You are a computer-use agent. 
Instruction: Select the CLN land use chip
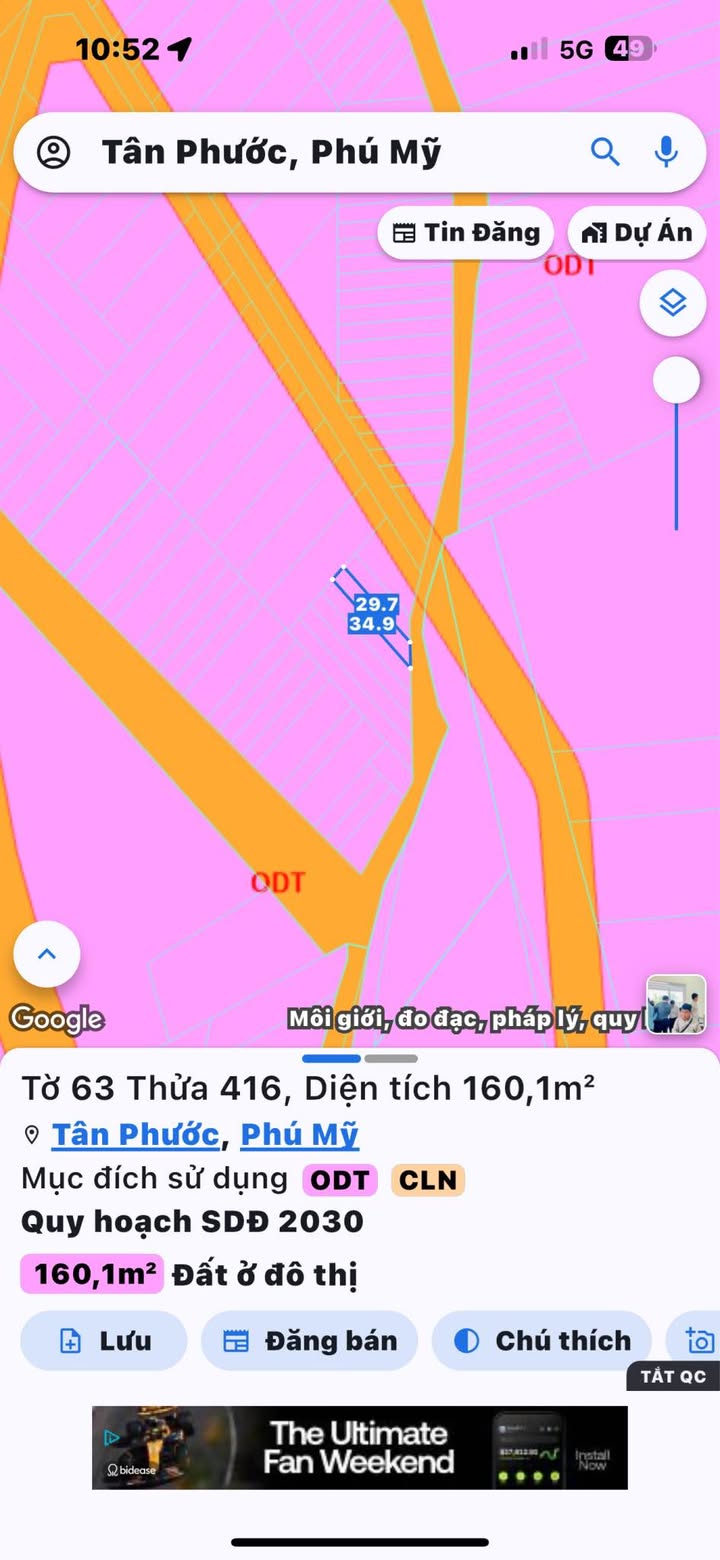pos(427,1180)
